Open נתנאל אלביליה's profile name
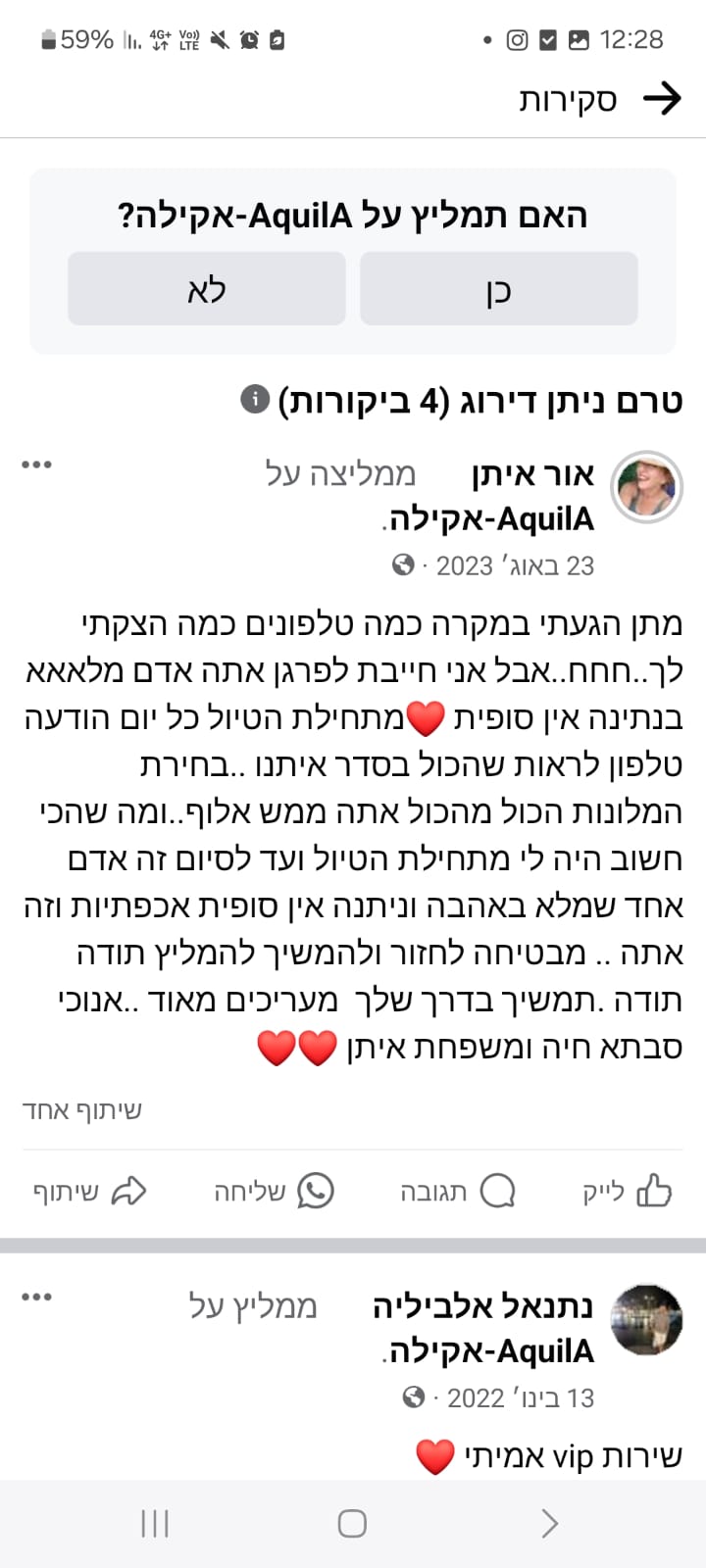Viewport: 706px width, 1568px height. 483,1306
